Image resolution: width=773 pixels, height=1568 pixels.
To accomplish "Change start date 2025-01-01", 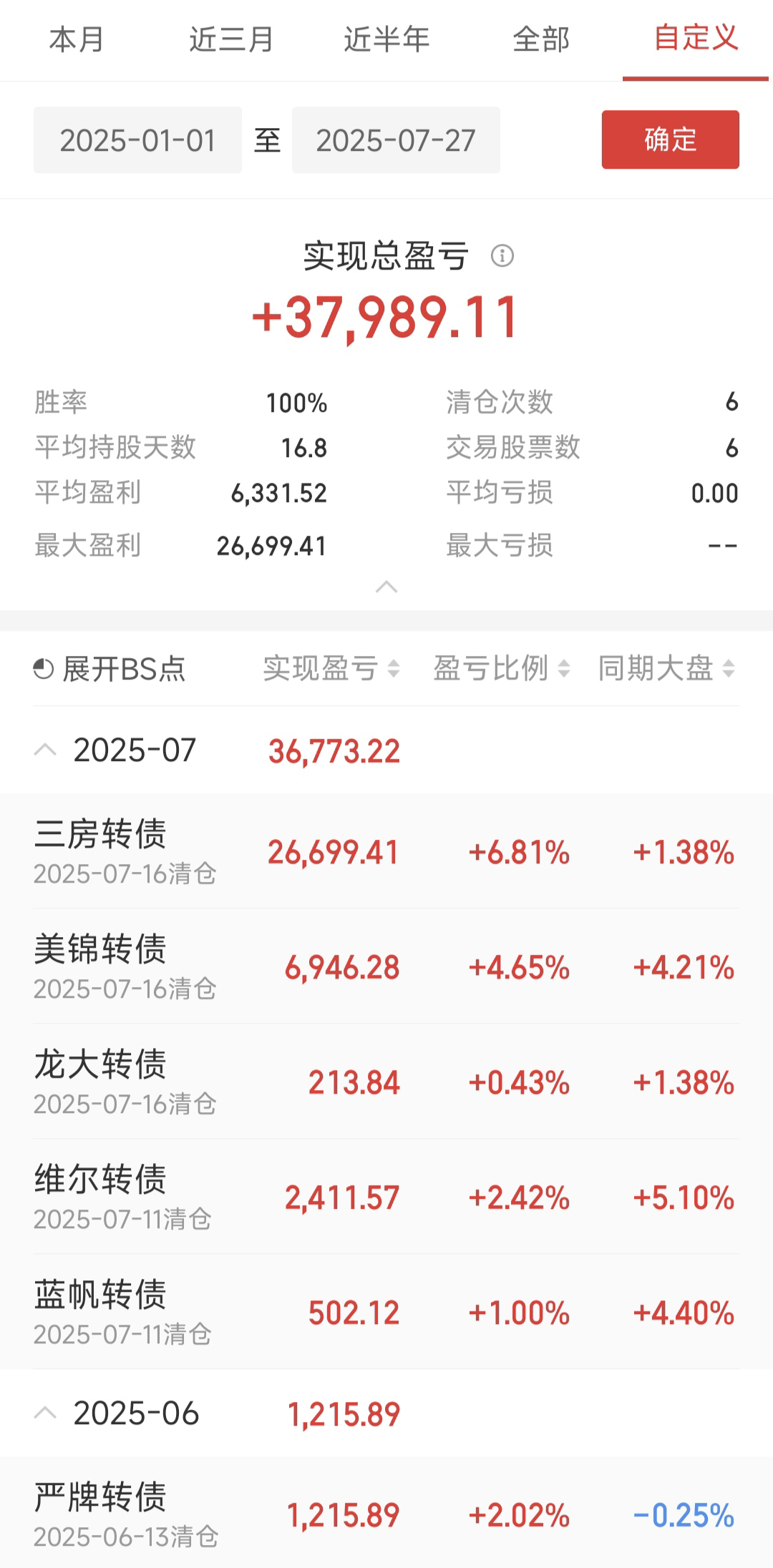I will pyautogui.click(x=137, y=140).
